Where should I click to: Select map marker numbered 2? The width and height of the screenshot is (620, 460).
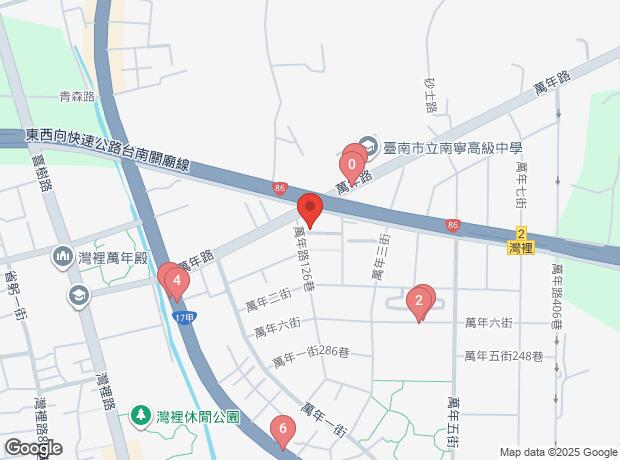420,299
